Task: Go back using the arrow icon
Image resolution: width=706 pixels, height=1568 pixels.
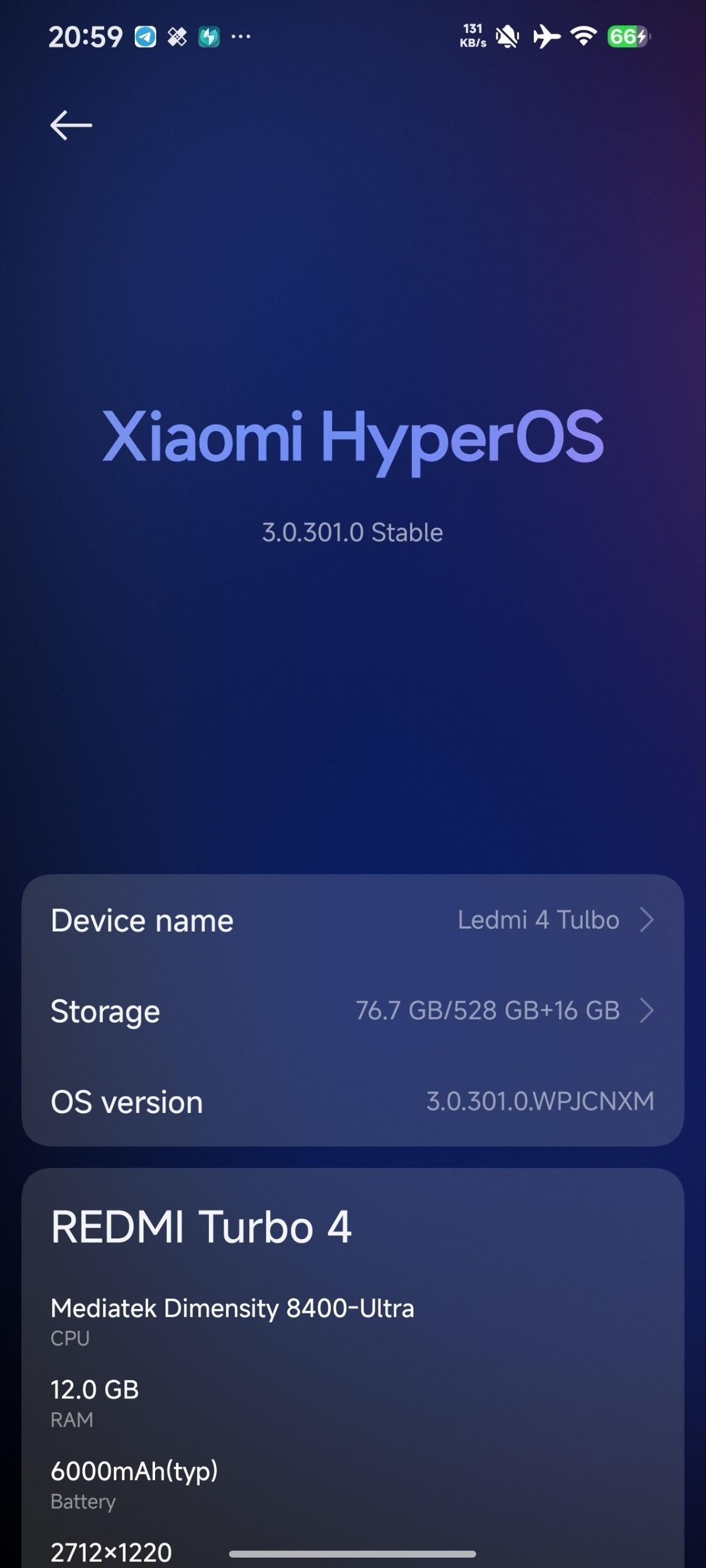Action: pyautogui.click(x=71, y=126)
